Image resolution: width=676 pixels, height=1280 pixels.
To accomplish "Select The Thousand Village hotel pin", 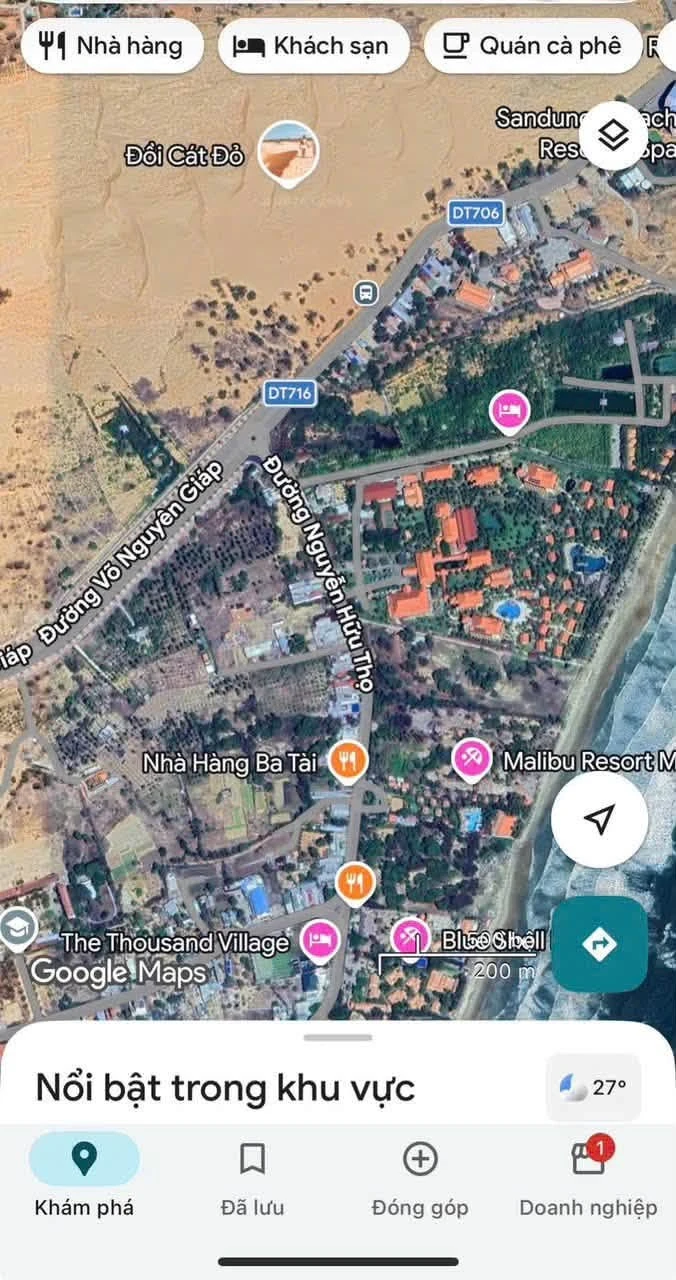I will coord(320,941).
